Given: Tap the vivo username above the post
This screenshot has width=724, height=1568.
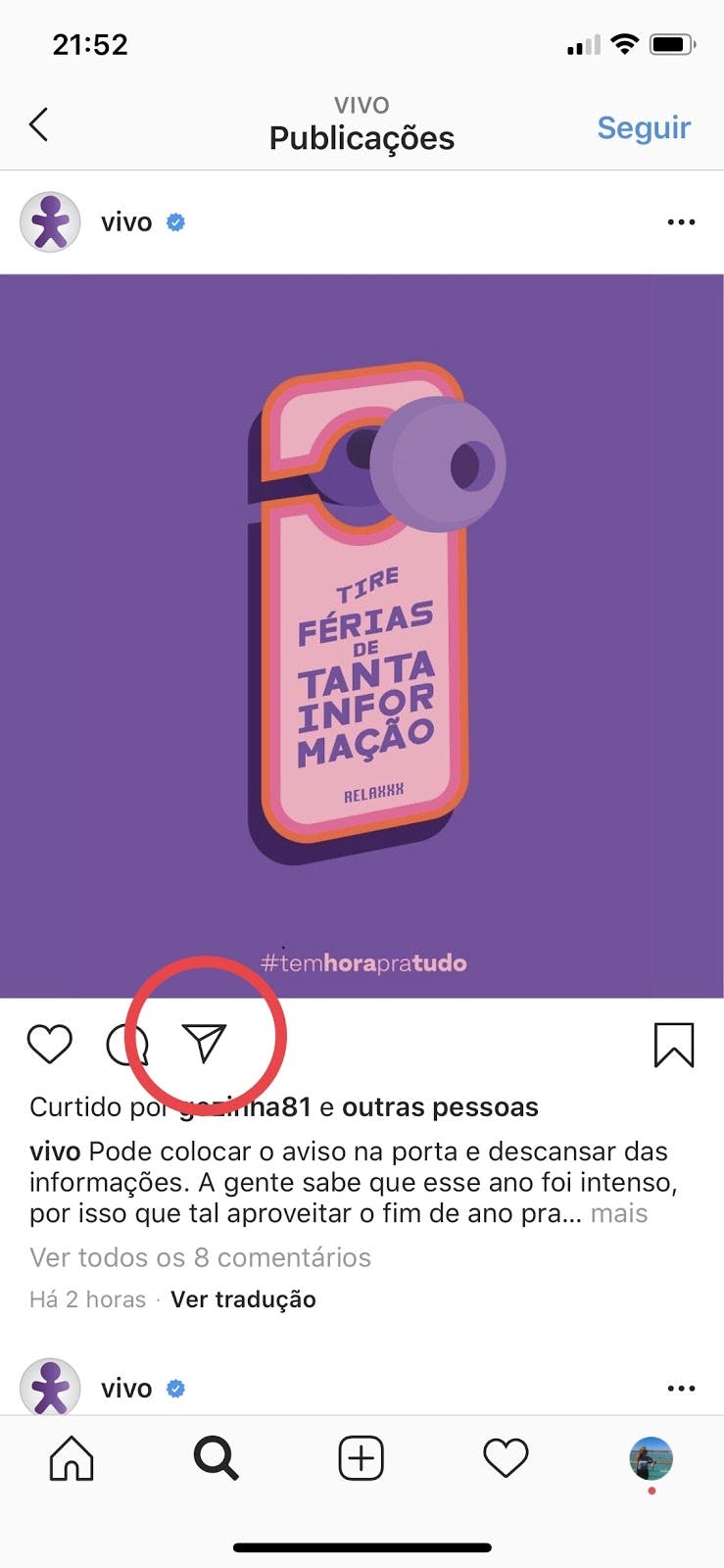Looking at the screenshot, I should click(x=124, y=221).
